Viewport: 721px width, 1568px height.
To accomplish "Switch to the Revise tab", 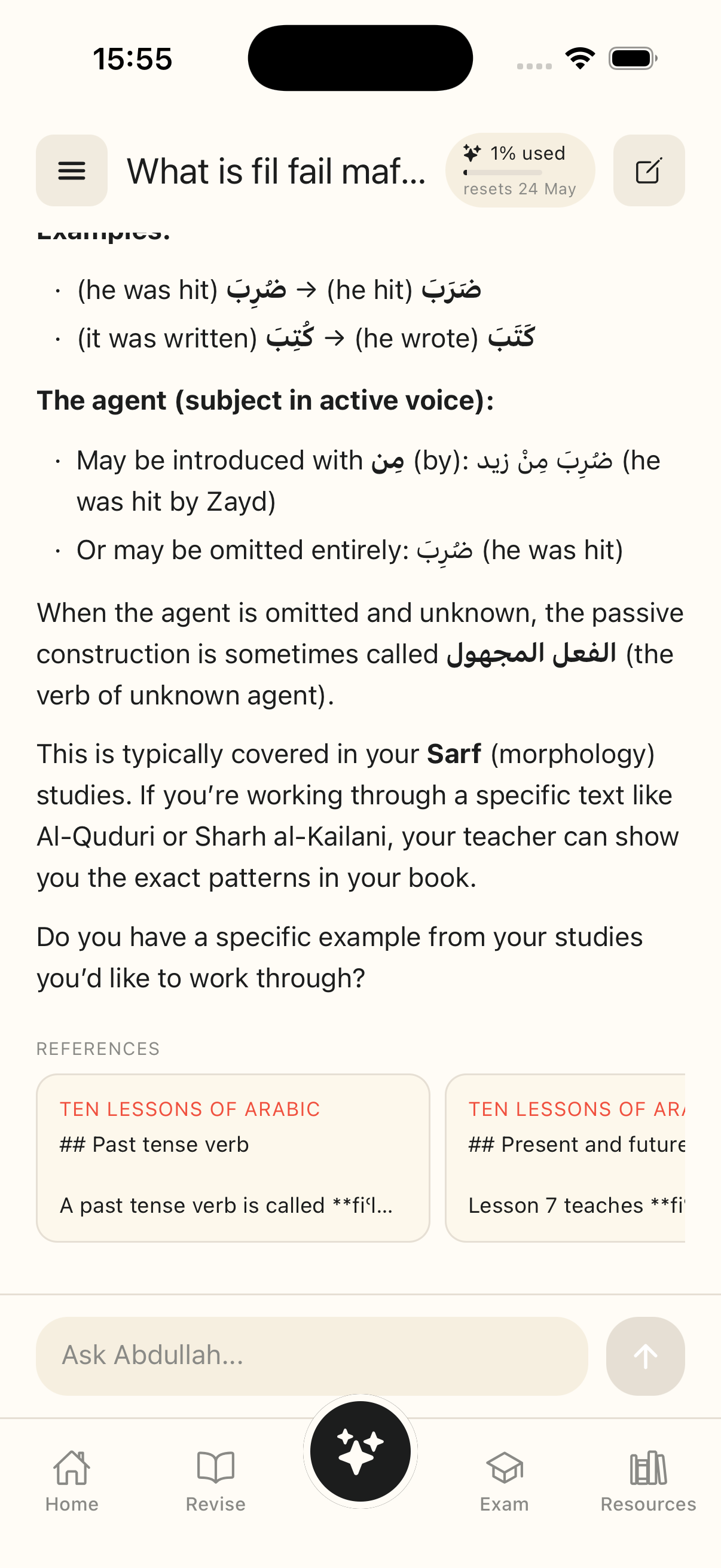I will click(x=215, y=1479).
